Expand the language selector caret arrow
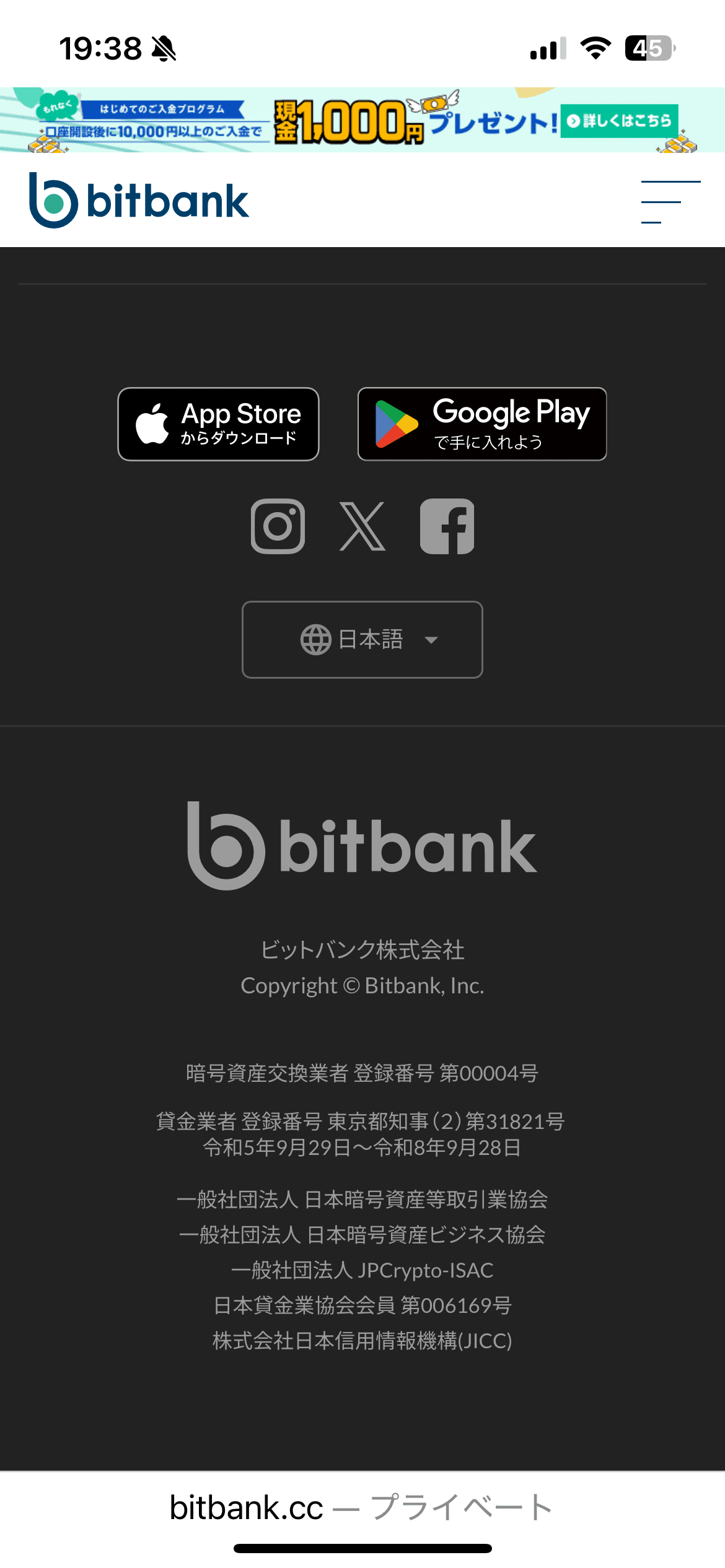This screenshot has height=1568, width=725. click(x=432, y=642)
